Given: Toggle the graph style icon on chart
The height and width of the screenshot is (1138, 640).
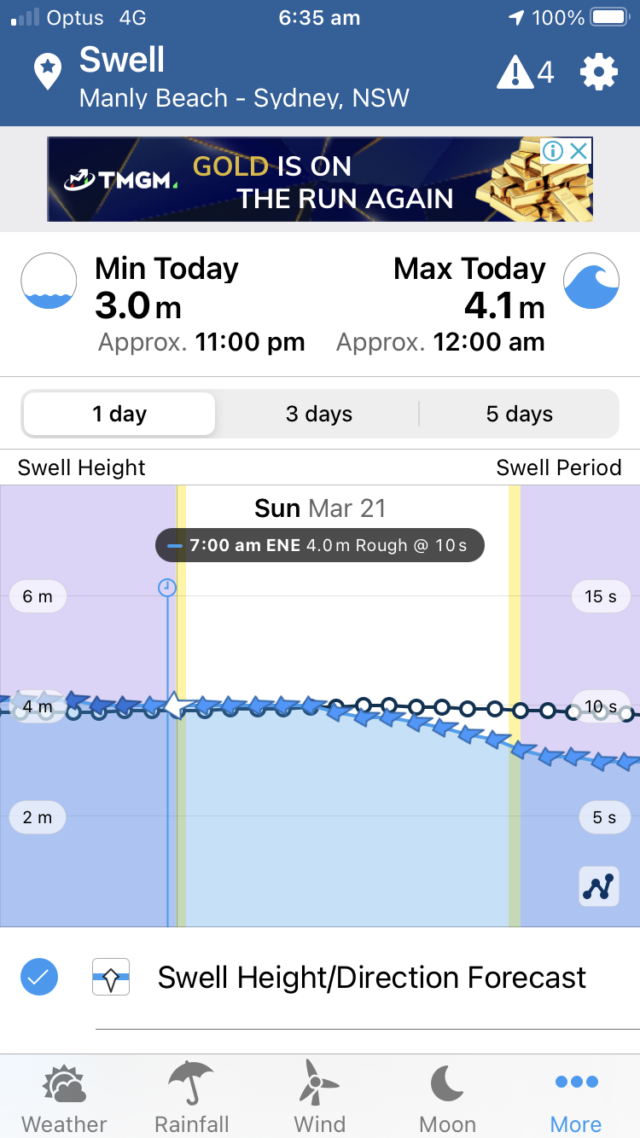Looking at the screenshot, I should tap(599, 886).
